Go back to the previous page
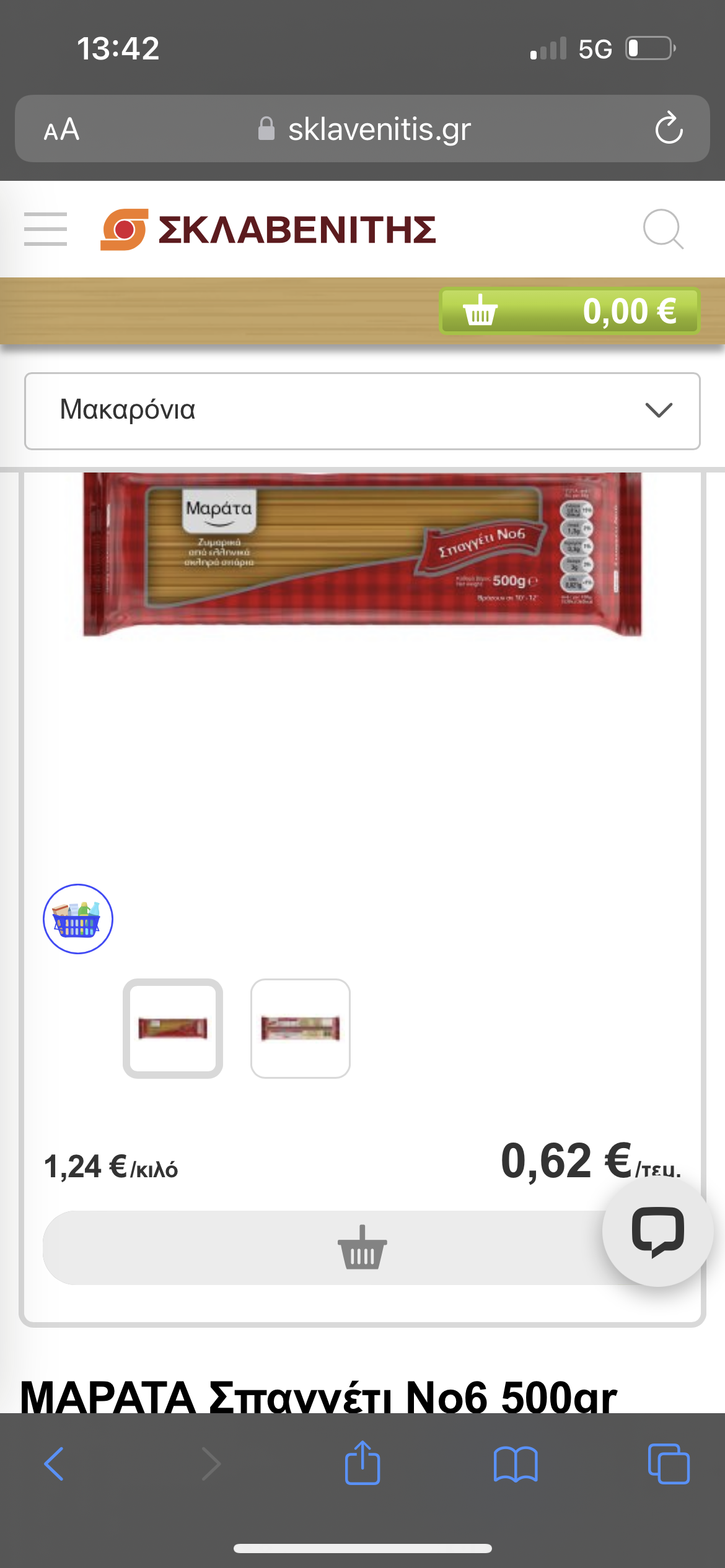This screenshot has height=1568, width=725. coord(55,1464)
